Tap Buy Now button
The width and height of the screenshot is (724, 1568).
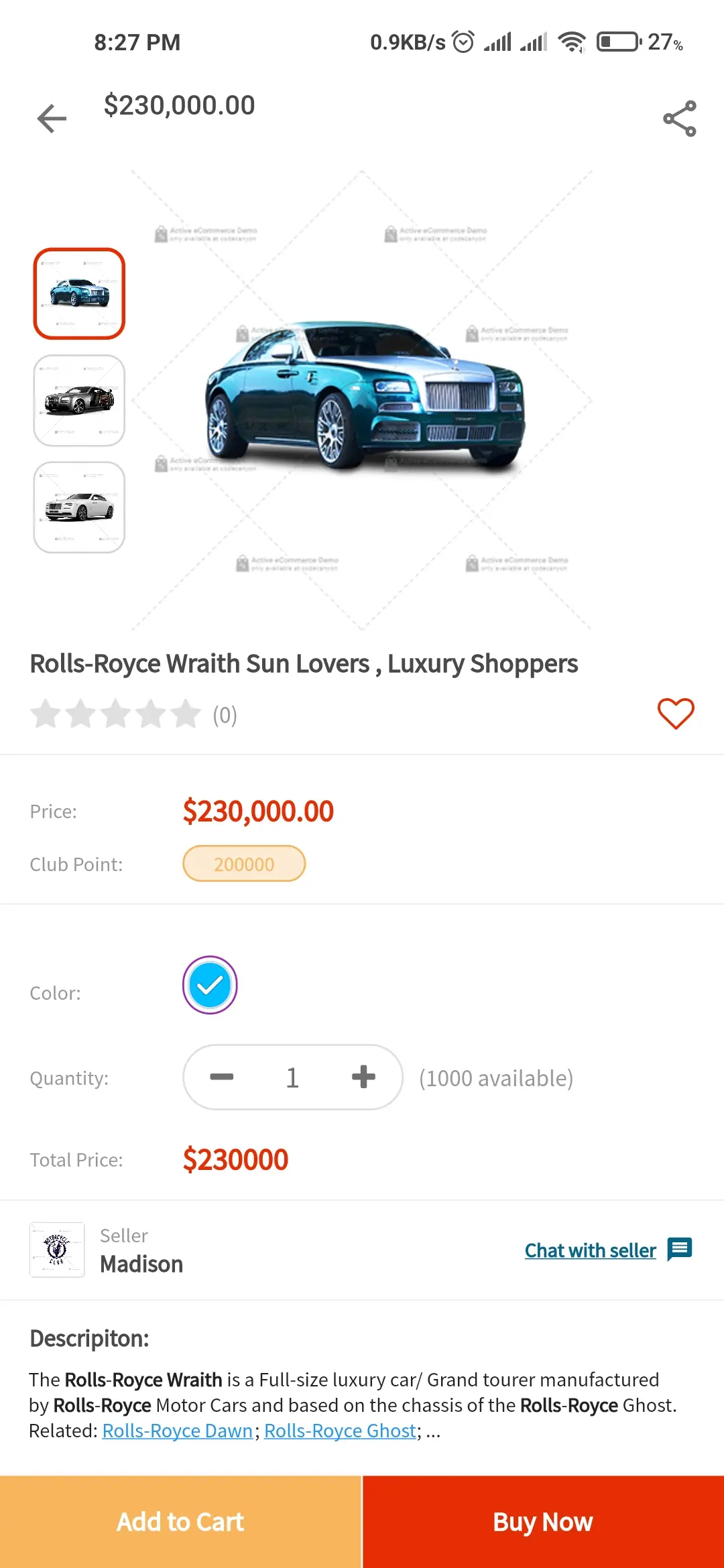point(543,1522)
